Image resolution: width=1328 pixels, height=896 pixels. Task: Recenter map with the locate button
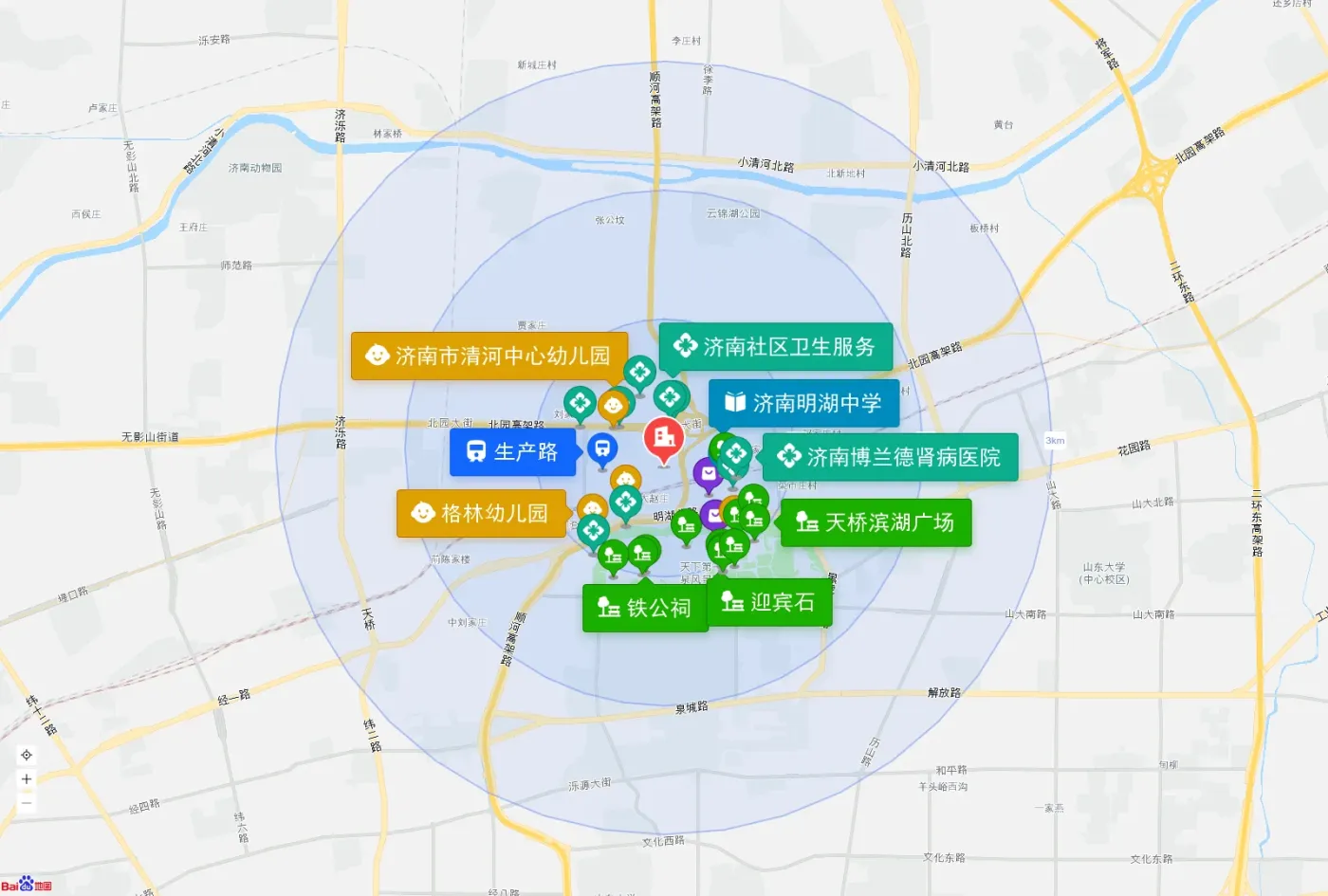(27, 755)
